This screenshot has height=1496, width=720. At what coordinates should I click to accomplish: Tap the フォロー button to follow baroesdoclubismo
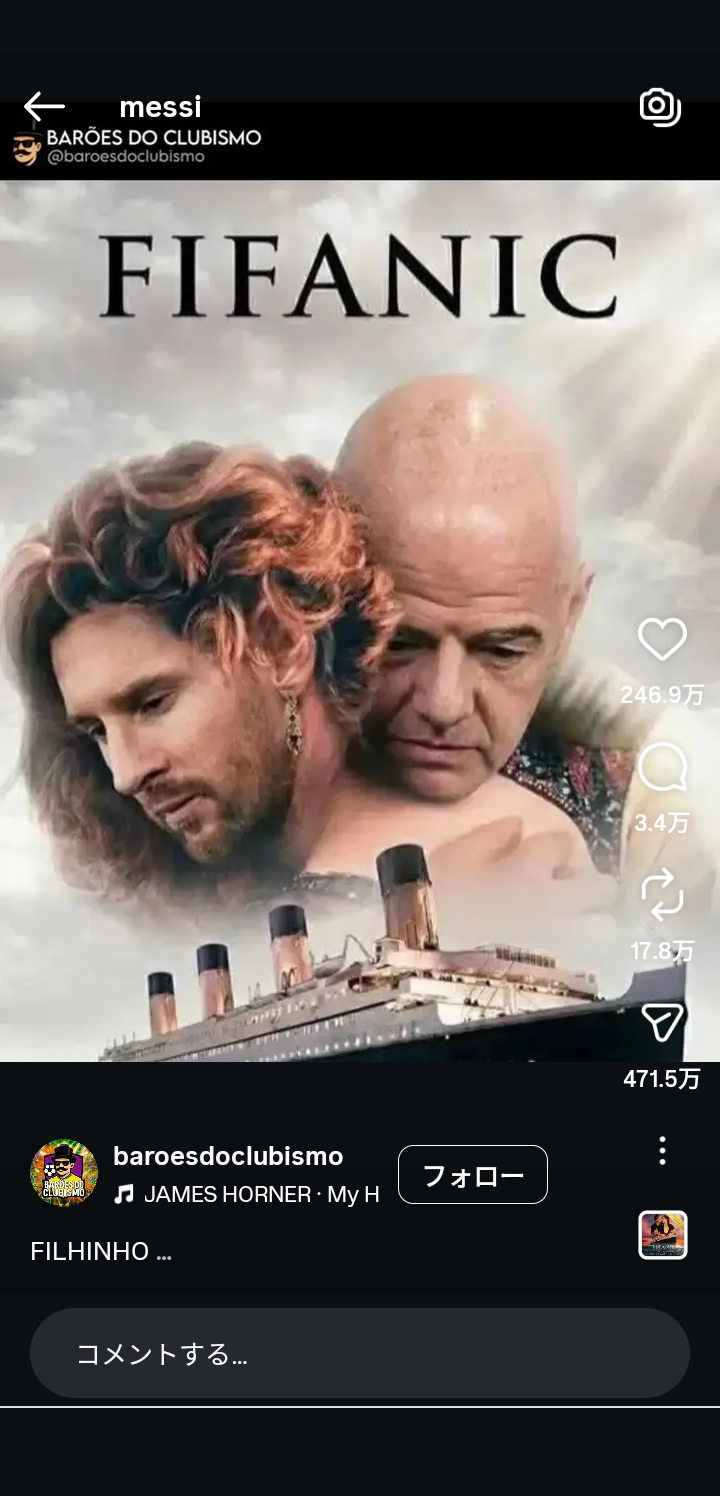click(x=473, y=1175)
